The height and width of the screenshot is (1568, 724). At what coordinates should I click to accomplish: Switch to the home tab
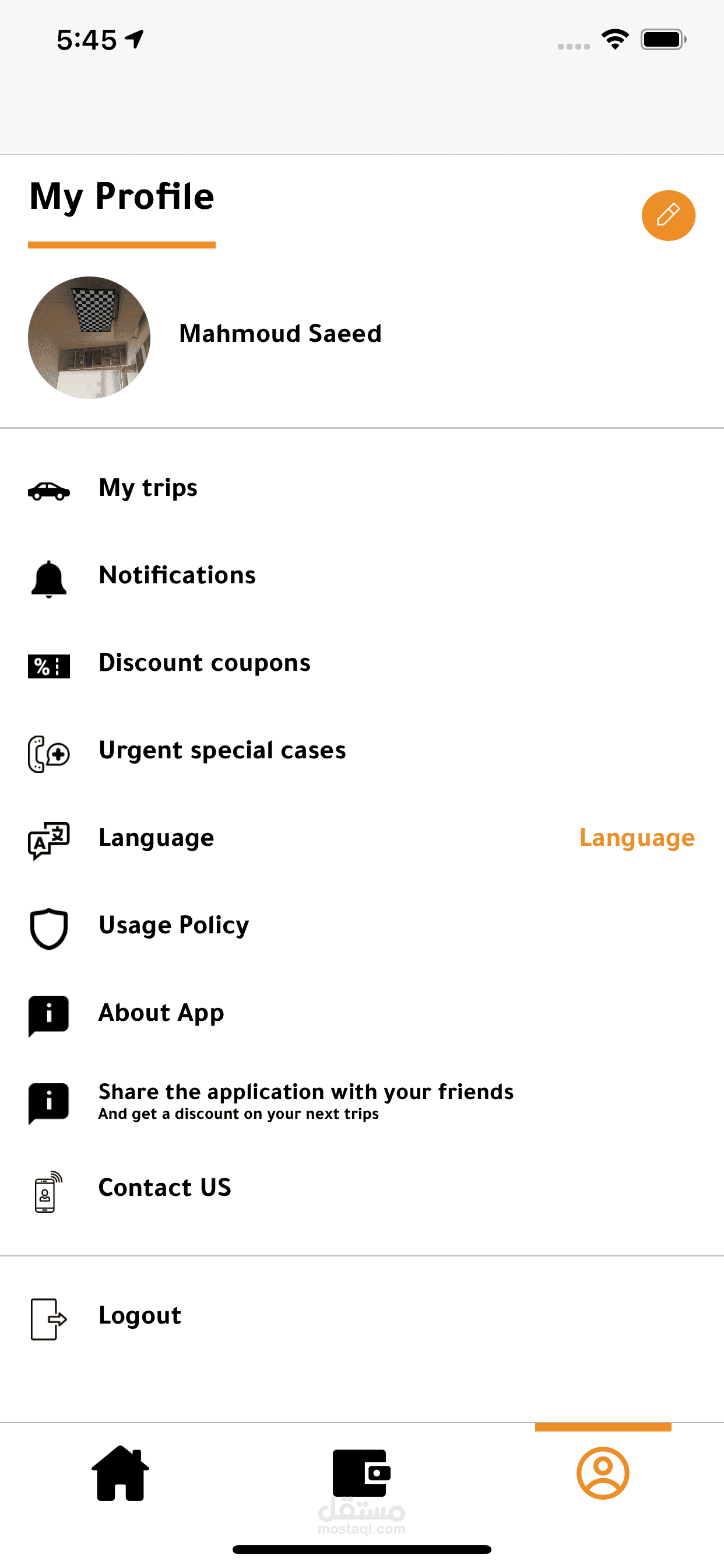click(121, 1473)
